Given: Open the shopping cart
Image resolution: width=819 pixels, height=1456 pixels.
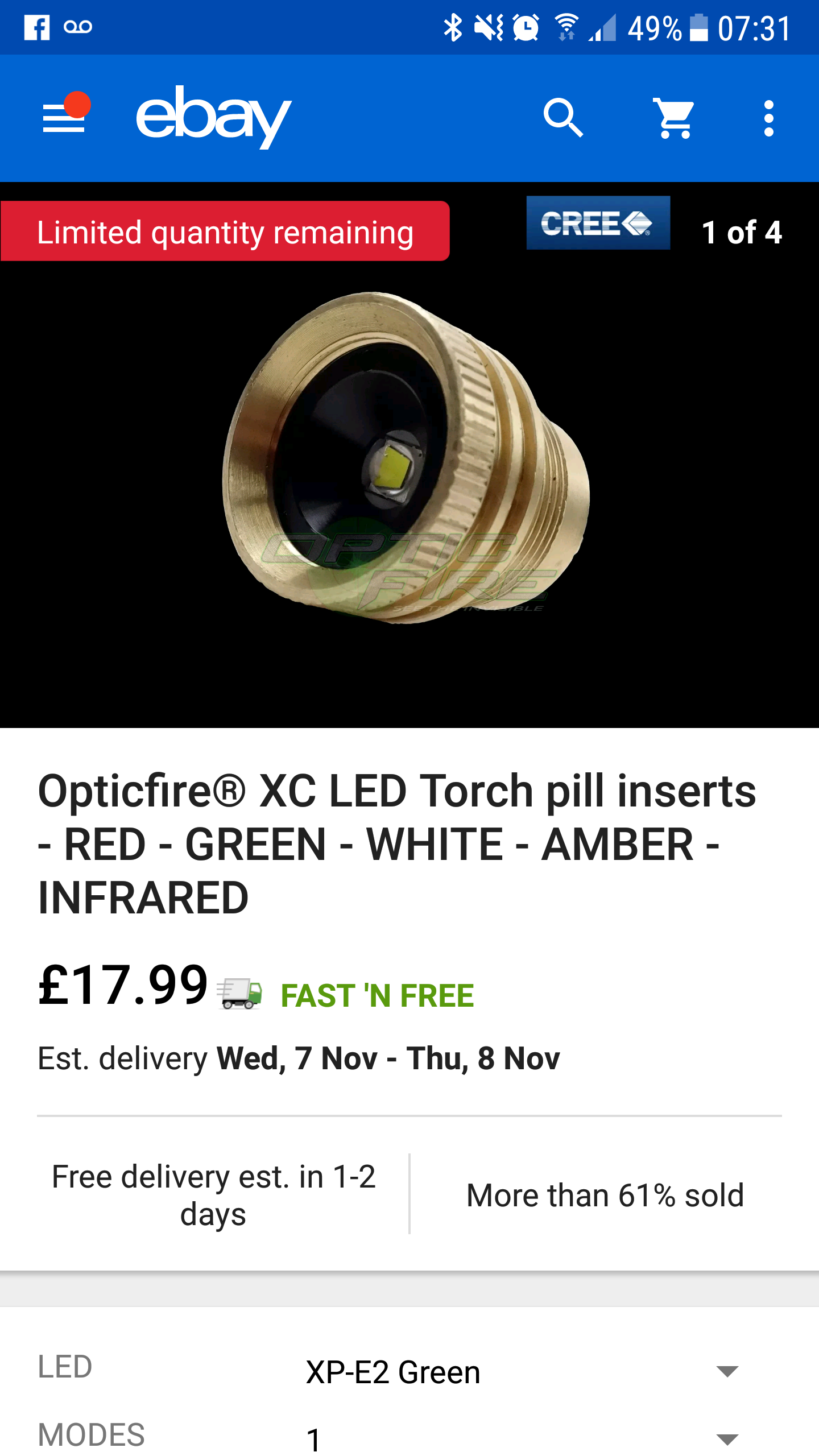Looking at the screenshot, I should tap(675, 118).
